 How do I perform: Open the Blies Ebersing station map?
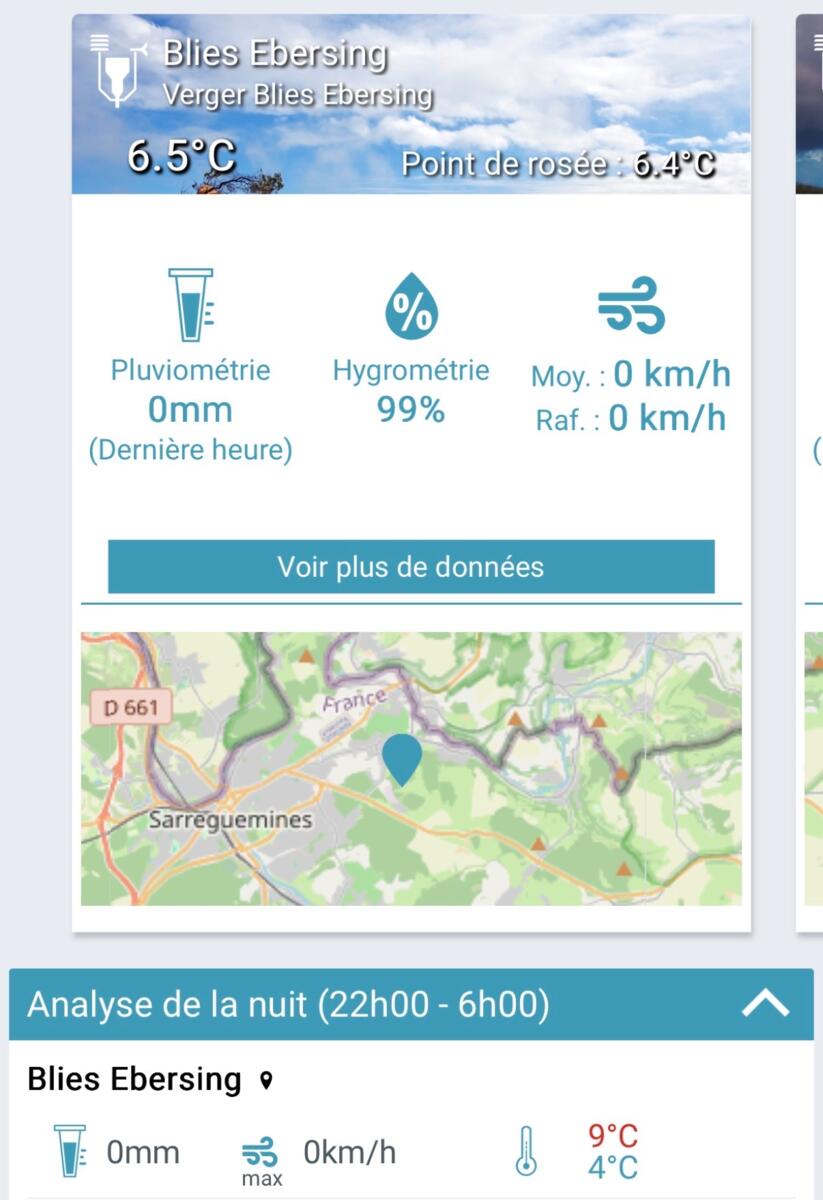(411, 768)
